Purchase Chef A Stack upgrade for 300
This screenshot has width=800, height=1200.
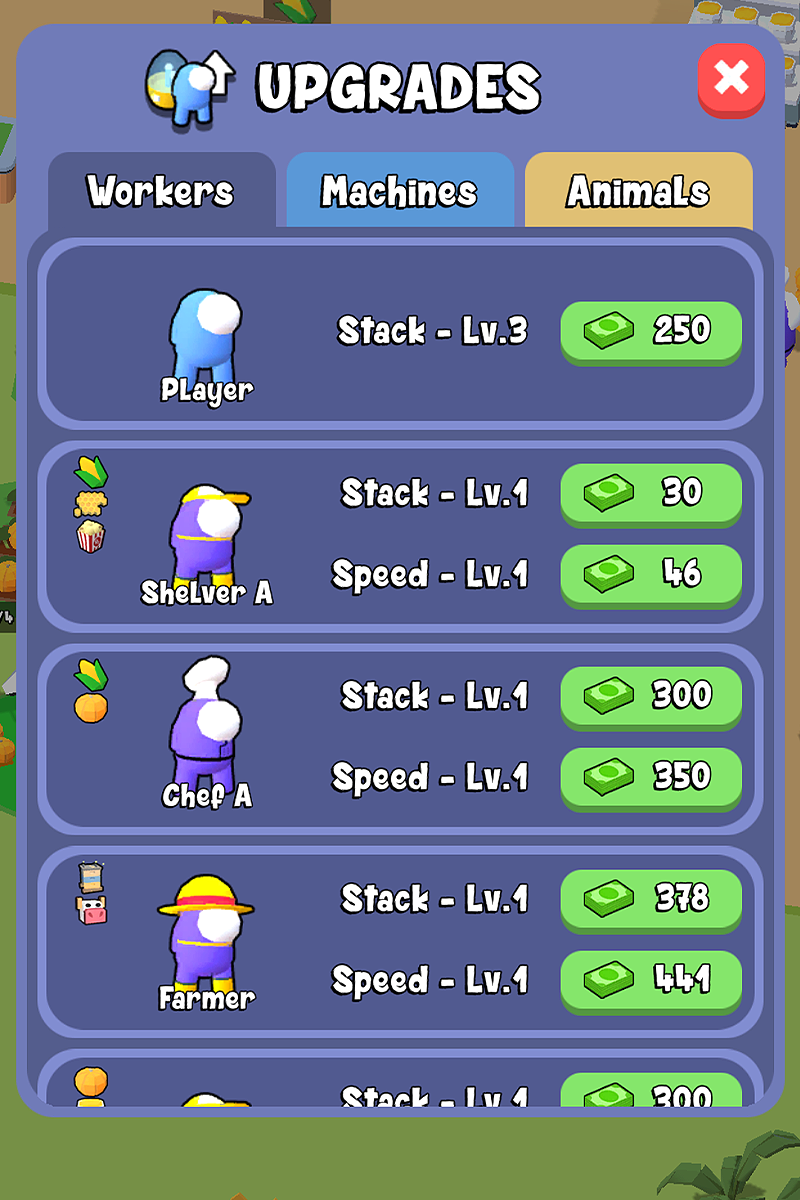click(x=651, y=696)
